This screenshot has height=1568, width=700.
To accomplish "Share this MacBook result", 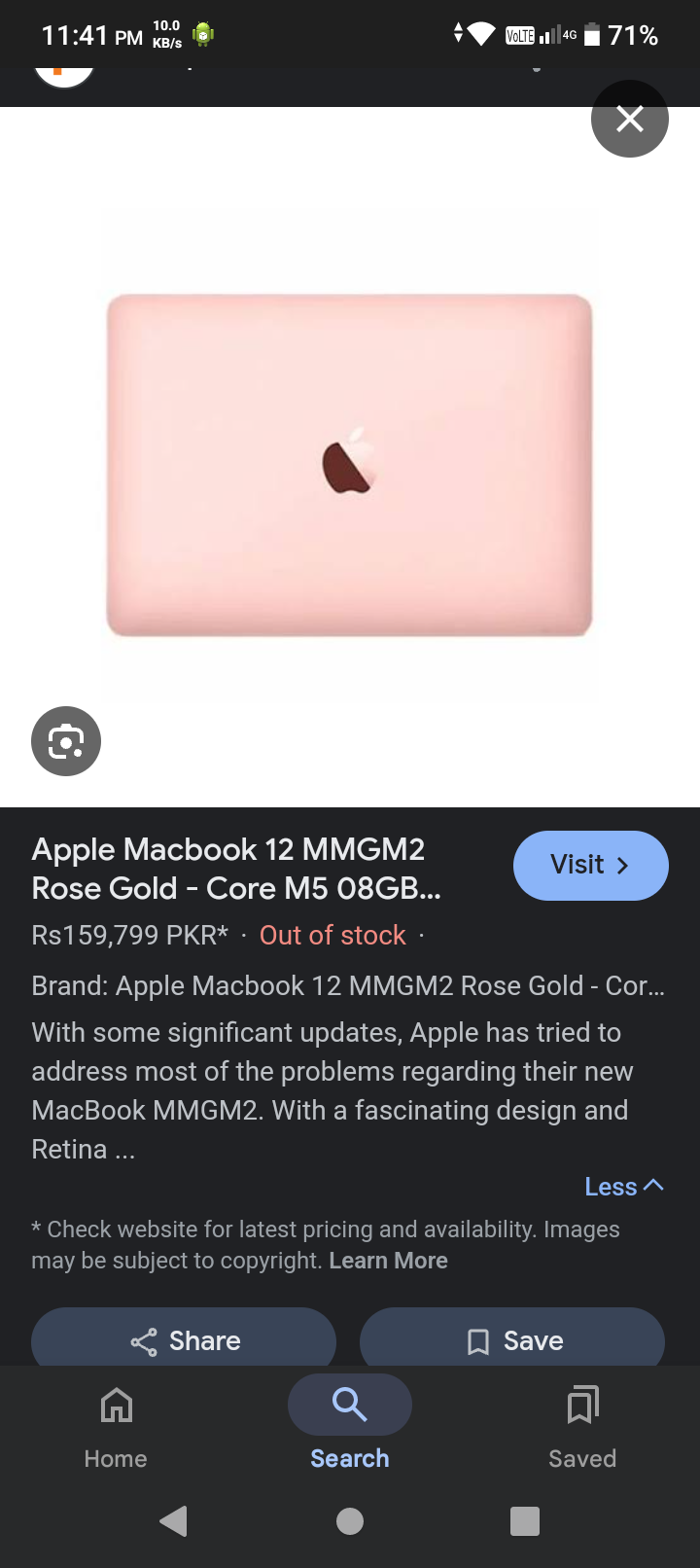I will click(x=184, y=1340).
